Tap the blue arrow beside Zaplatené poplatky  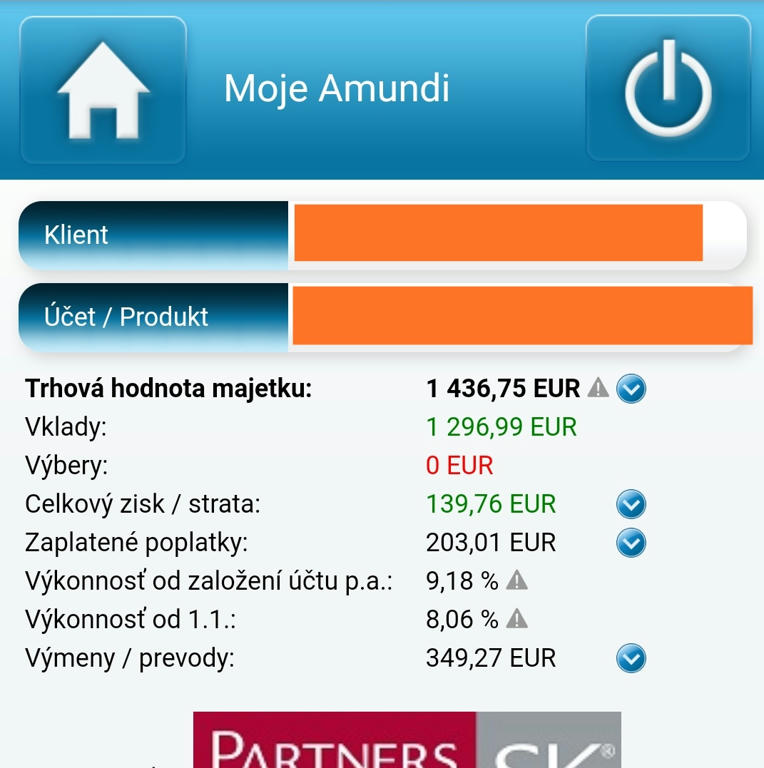(x=631, y=542)
